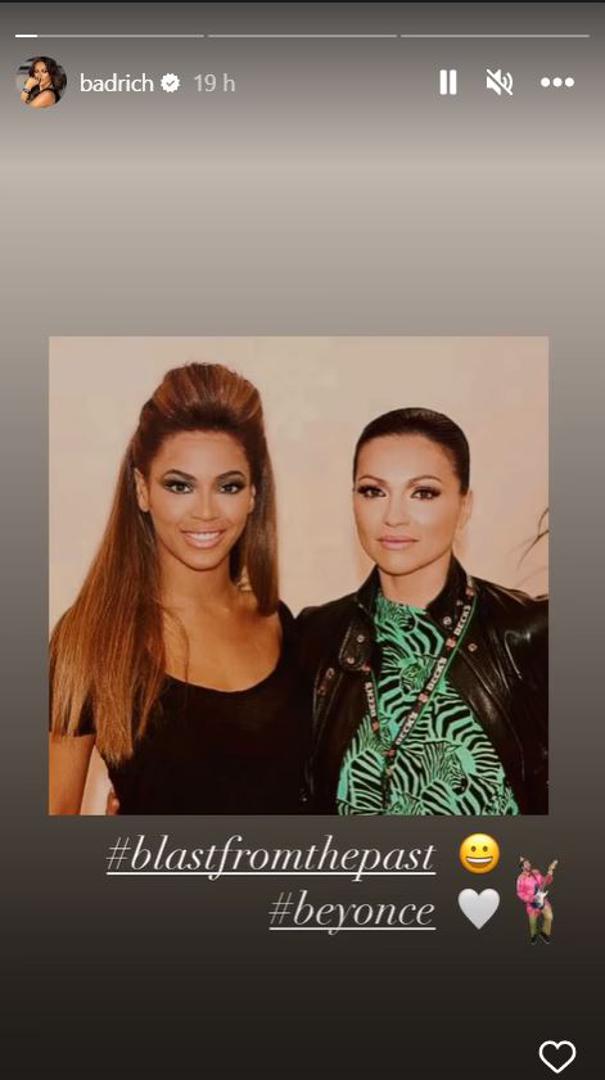Open badrich's profile picture

41,82
